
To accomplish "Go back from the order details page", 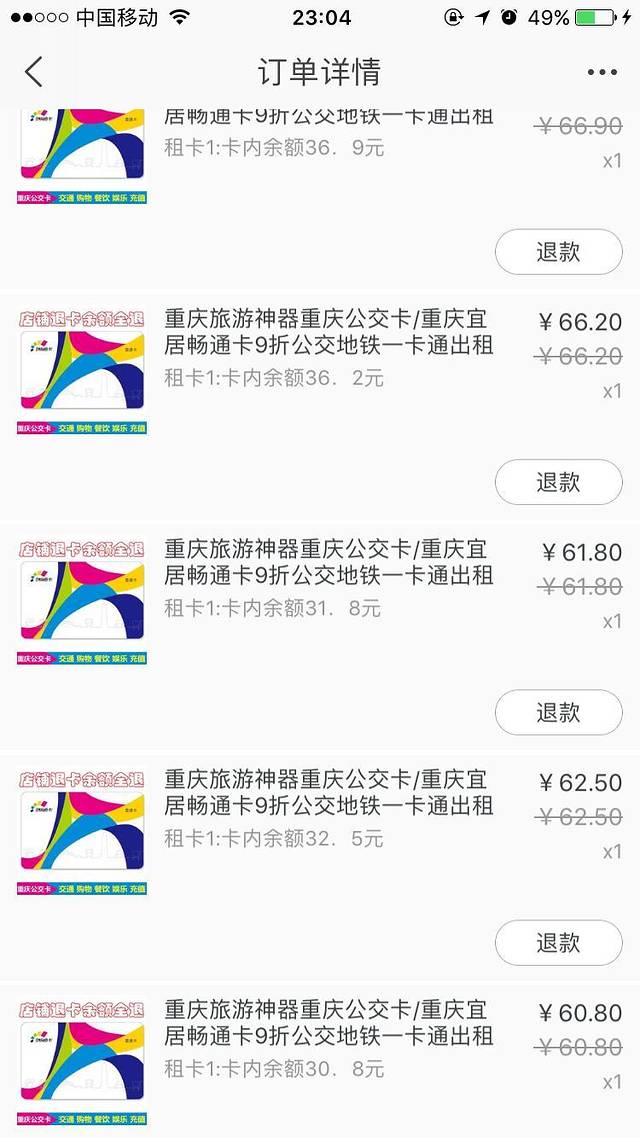I will (34, 72).
